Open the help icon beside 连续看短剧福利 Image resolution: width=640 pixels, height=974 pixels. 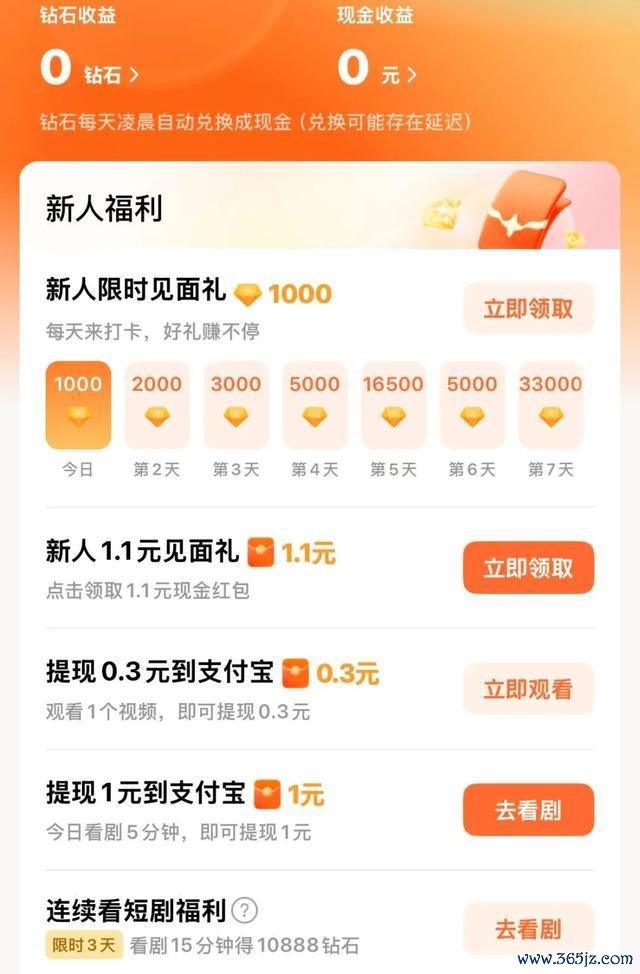click(x=245, y=910)
